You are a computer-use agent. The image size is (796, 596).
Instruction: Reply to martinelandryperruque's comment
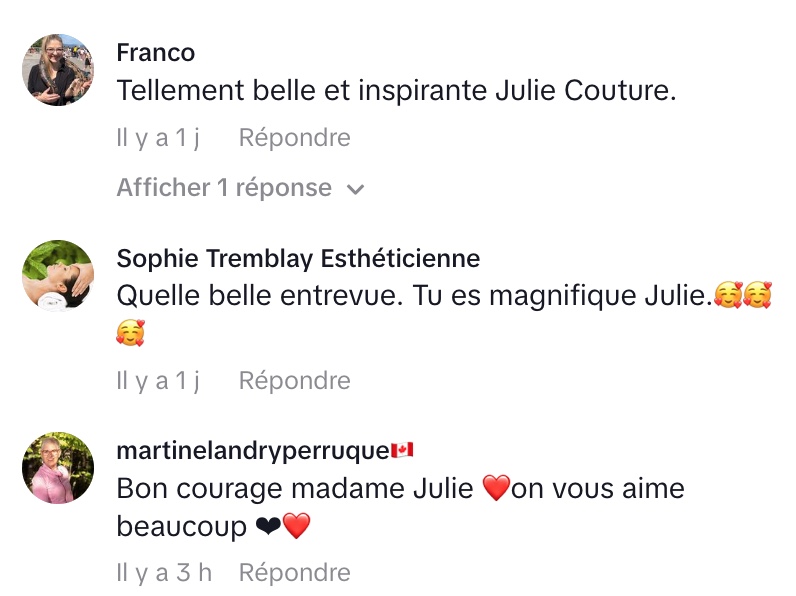[294, 573]
